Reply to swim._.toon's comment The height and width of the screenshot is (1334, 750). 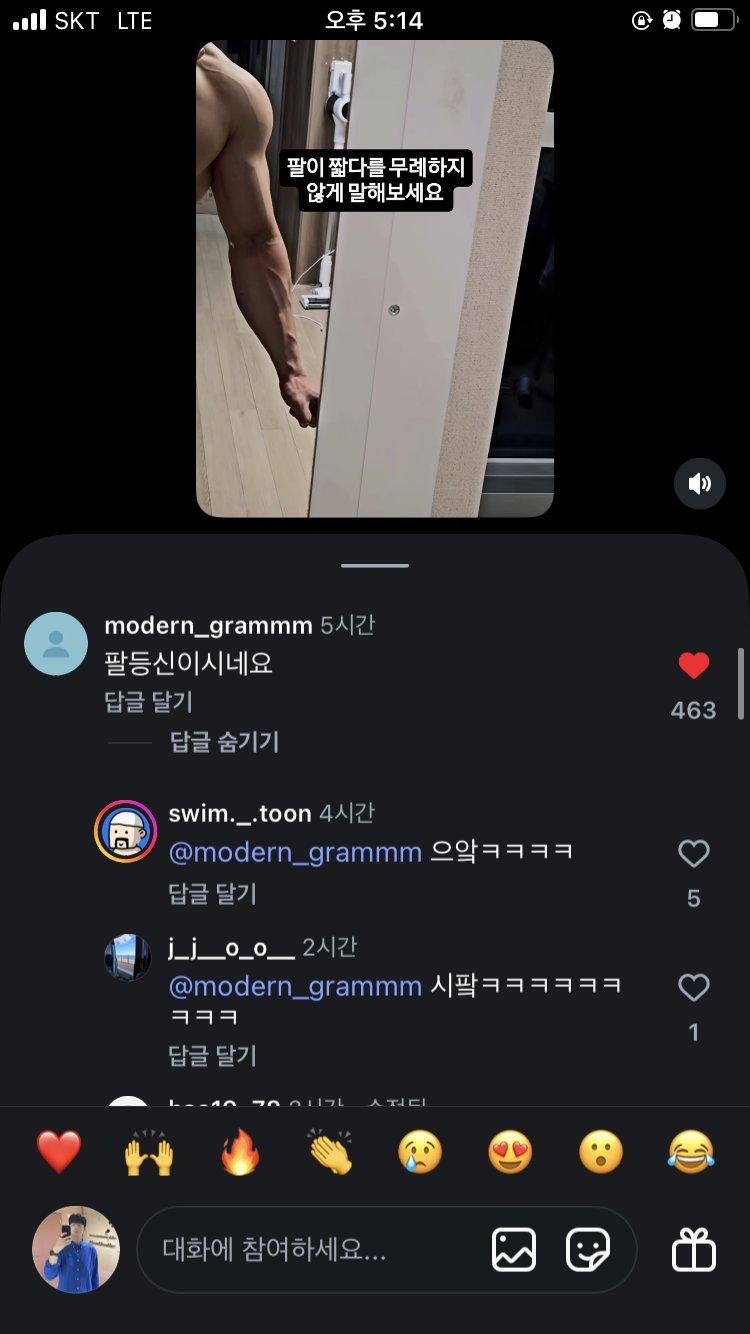coord(212,894)
